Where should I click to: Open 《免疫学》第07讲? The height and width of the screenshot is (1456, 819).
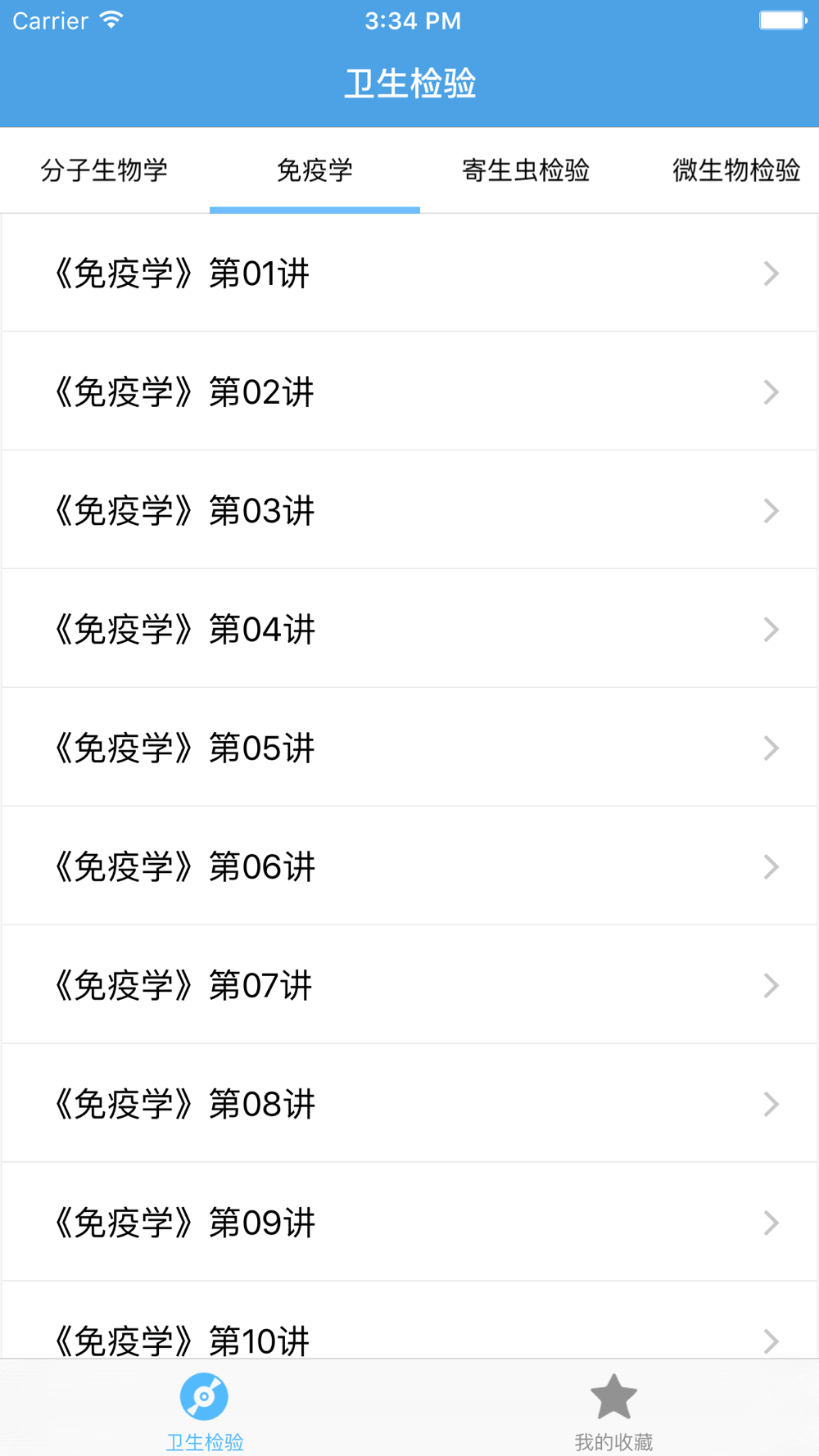click(x=409, y=985)
